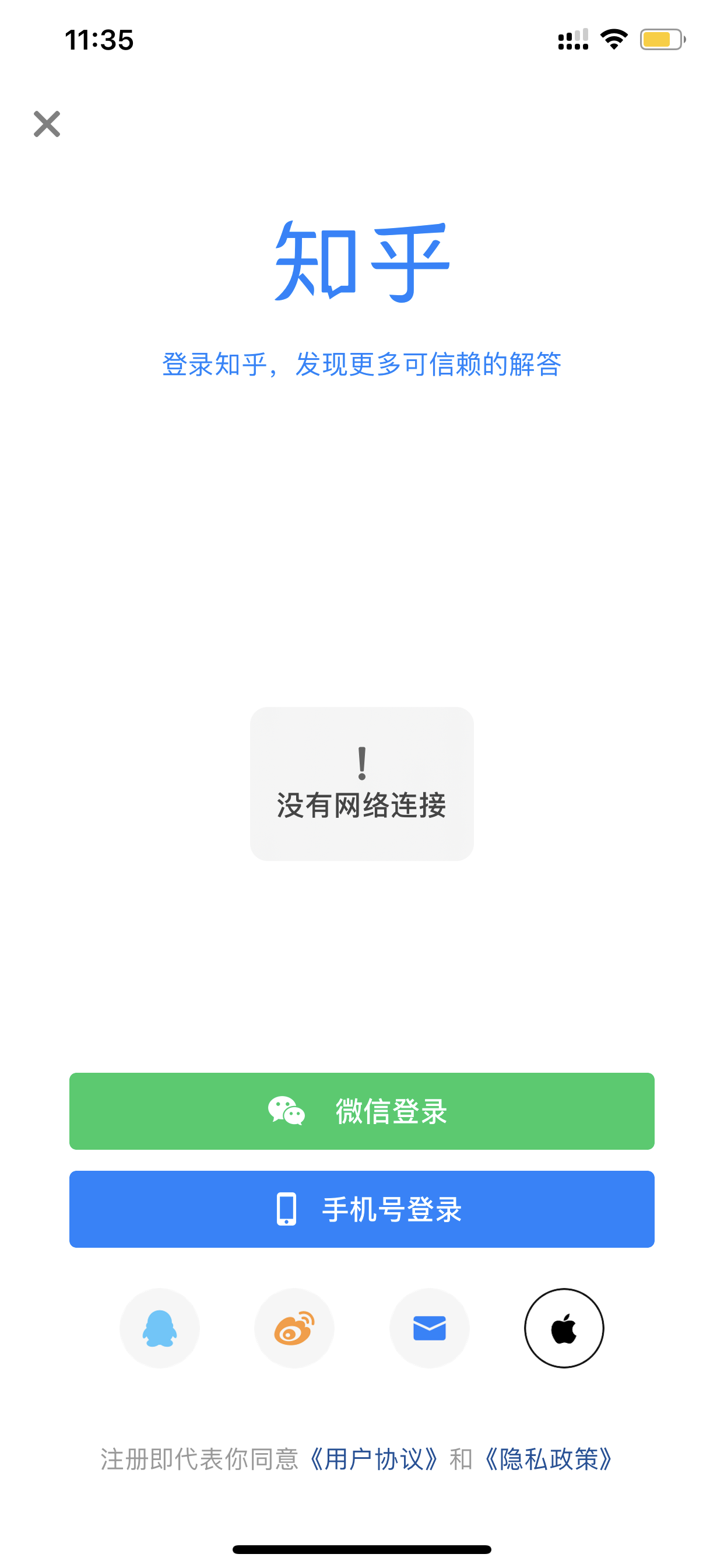Sign in with the QQ penguin icon
The image size is (724, 1568).
click(159, 1328)
